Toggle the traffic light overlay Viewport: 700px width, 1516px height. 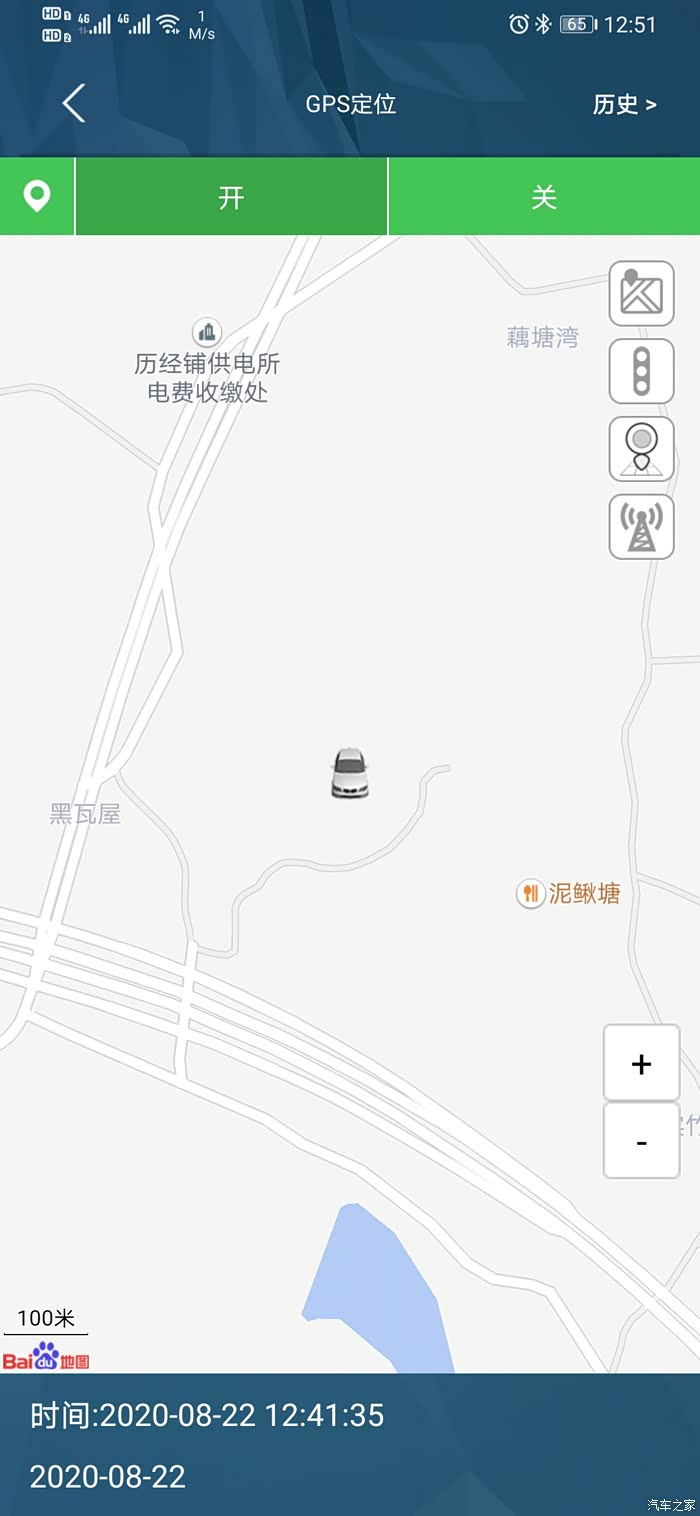pyautogui.click(x=641, y=371)
